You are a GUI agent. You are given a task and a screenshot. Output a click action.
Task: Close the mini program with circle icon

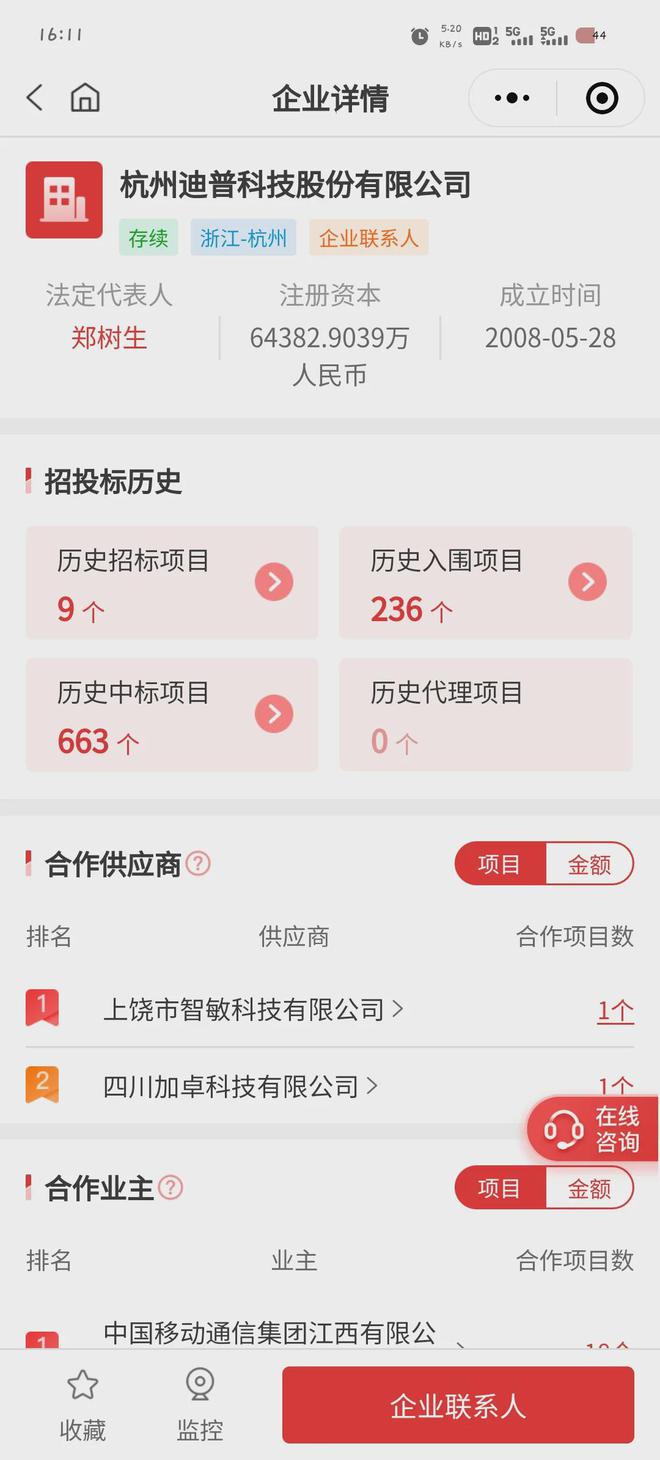tap(601, 98)
